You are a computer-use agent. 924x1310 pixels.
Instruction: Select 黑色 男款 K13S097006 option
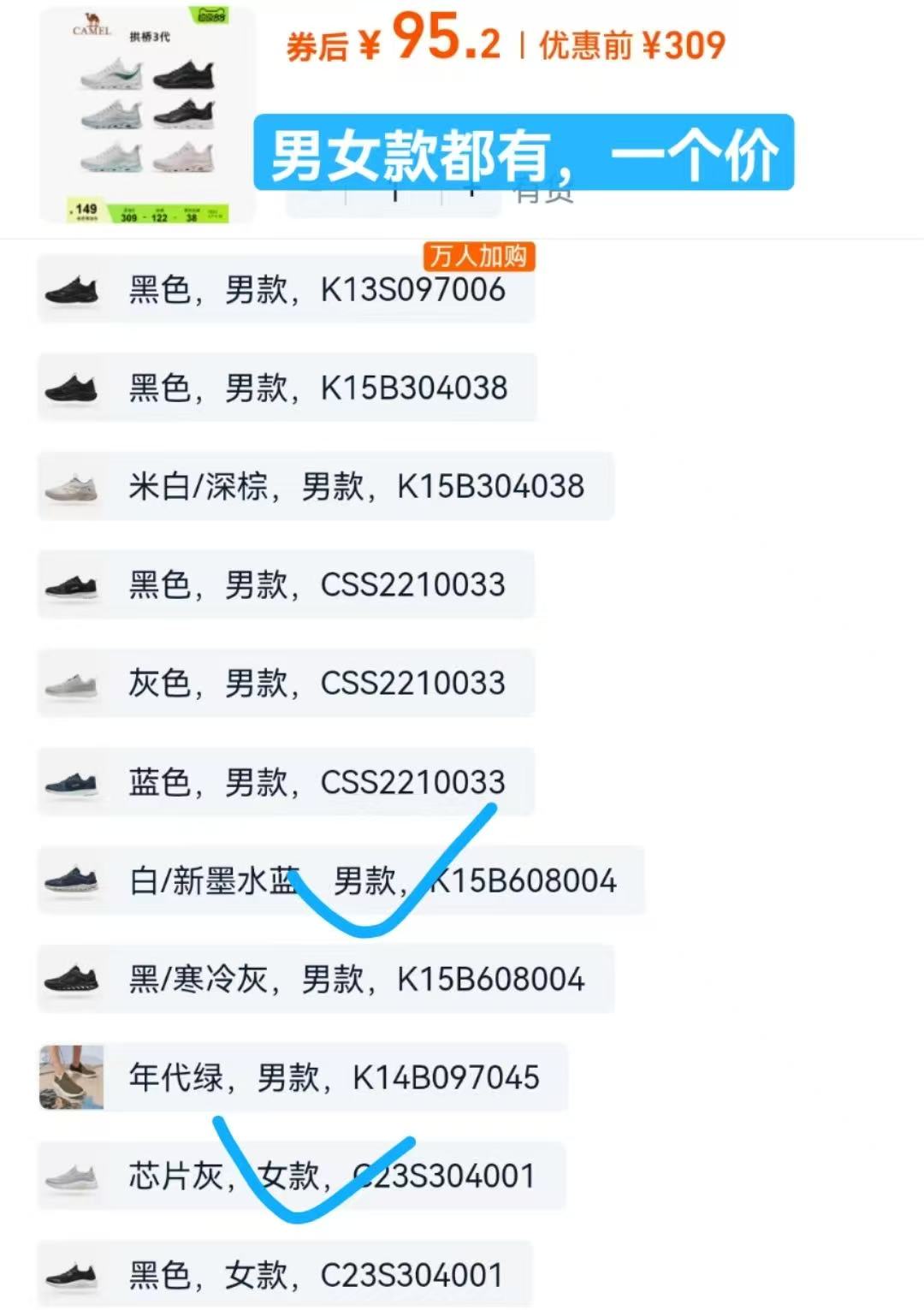point(287,291)
